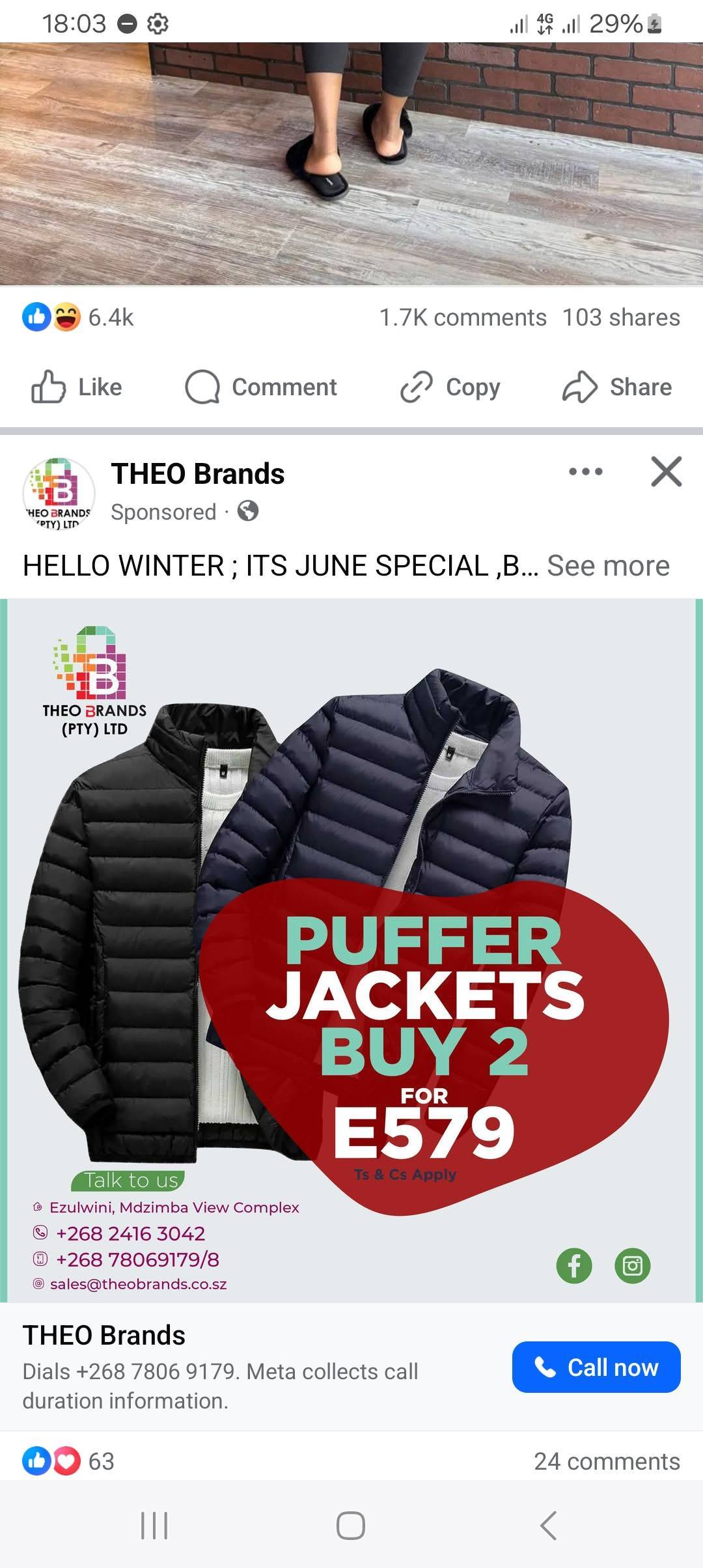
Task: Open the 24 comments on the ad
Action: 606,1461
